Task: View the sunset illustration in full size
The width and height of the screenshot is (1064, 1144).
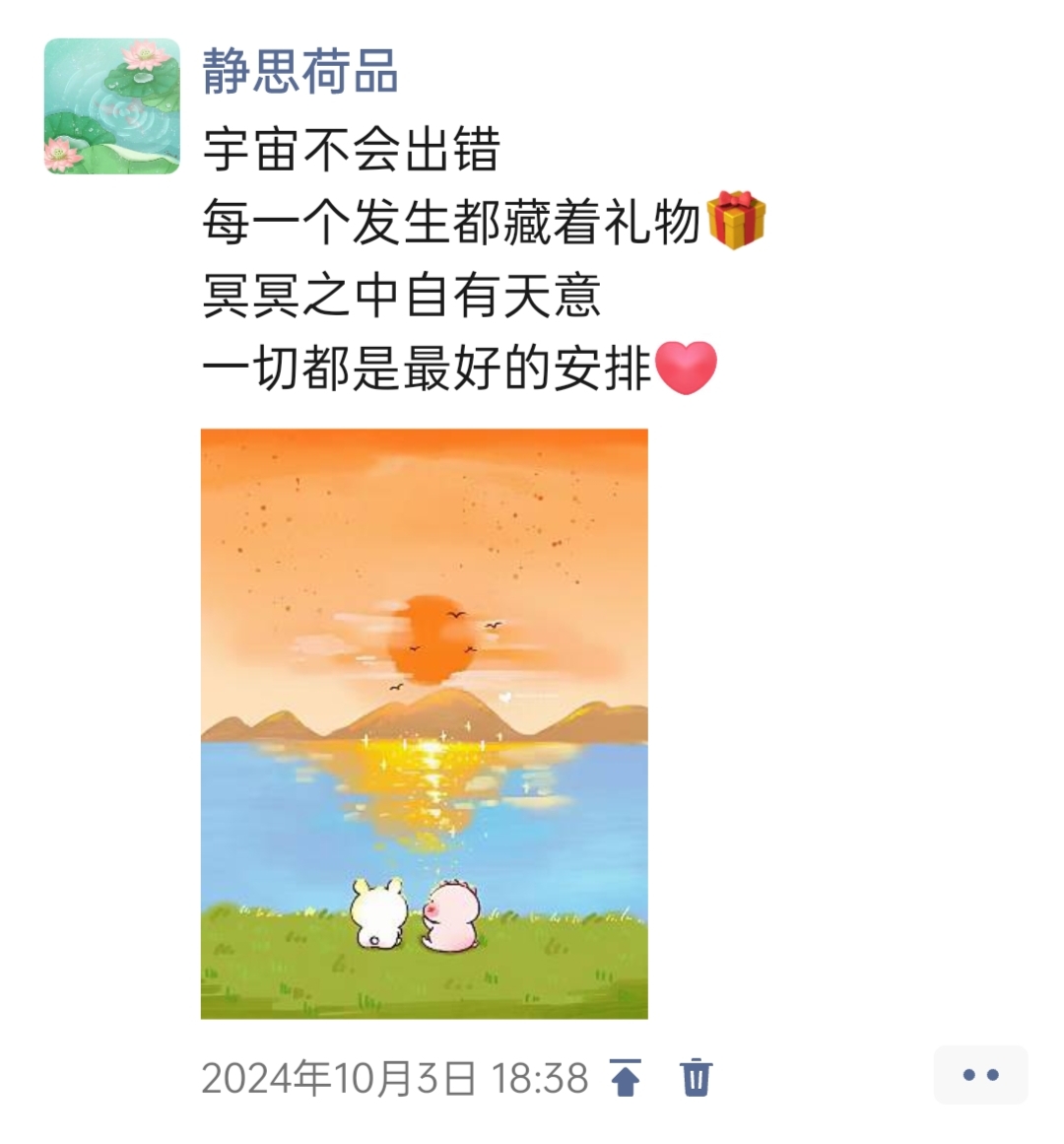Action: tap(424, 723)
